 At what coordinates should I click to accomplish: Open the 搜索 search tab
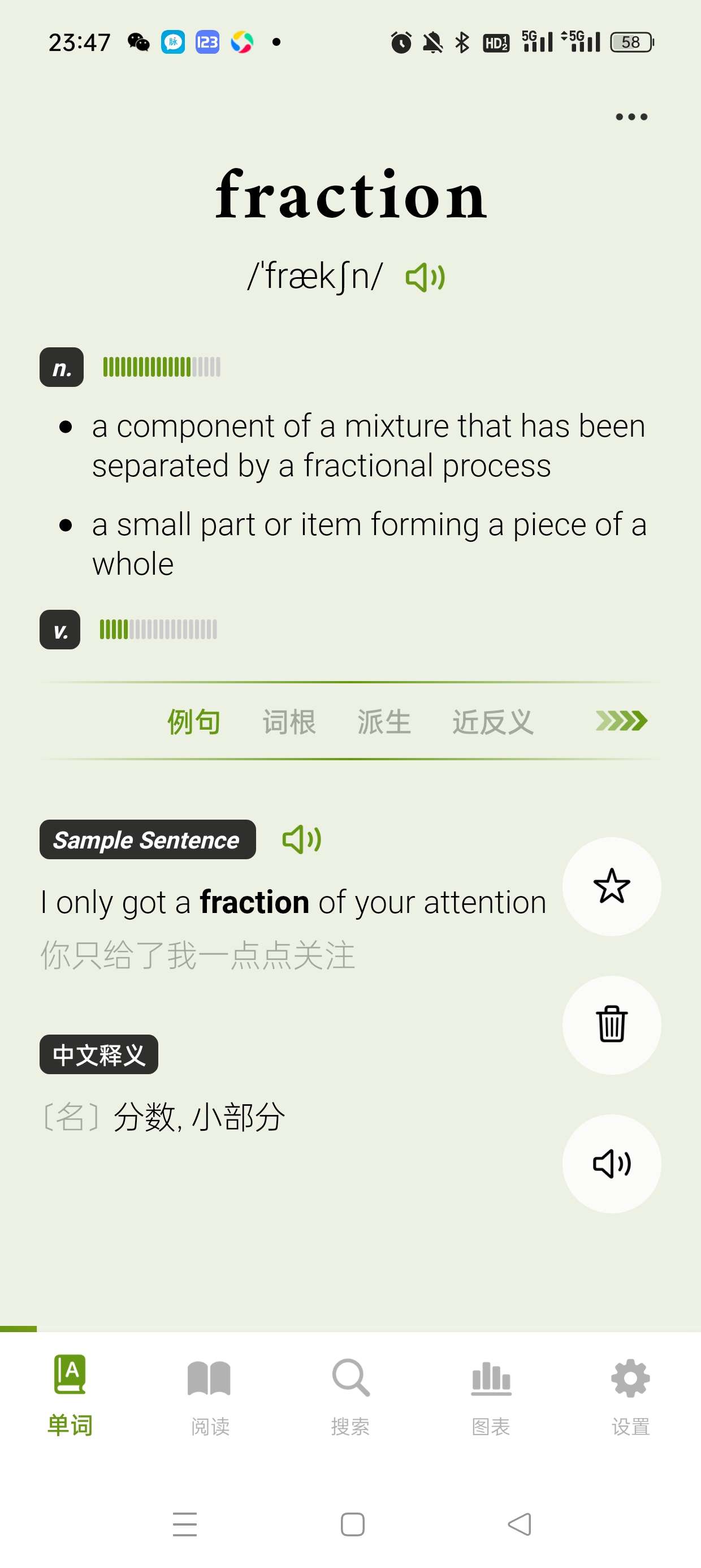[x=350, y=1394]
